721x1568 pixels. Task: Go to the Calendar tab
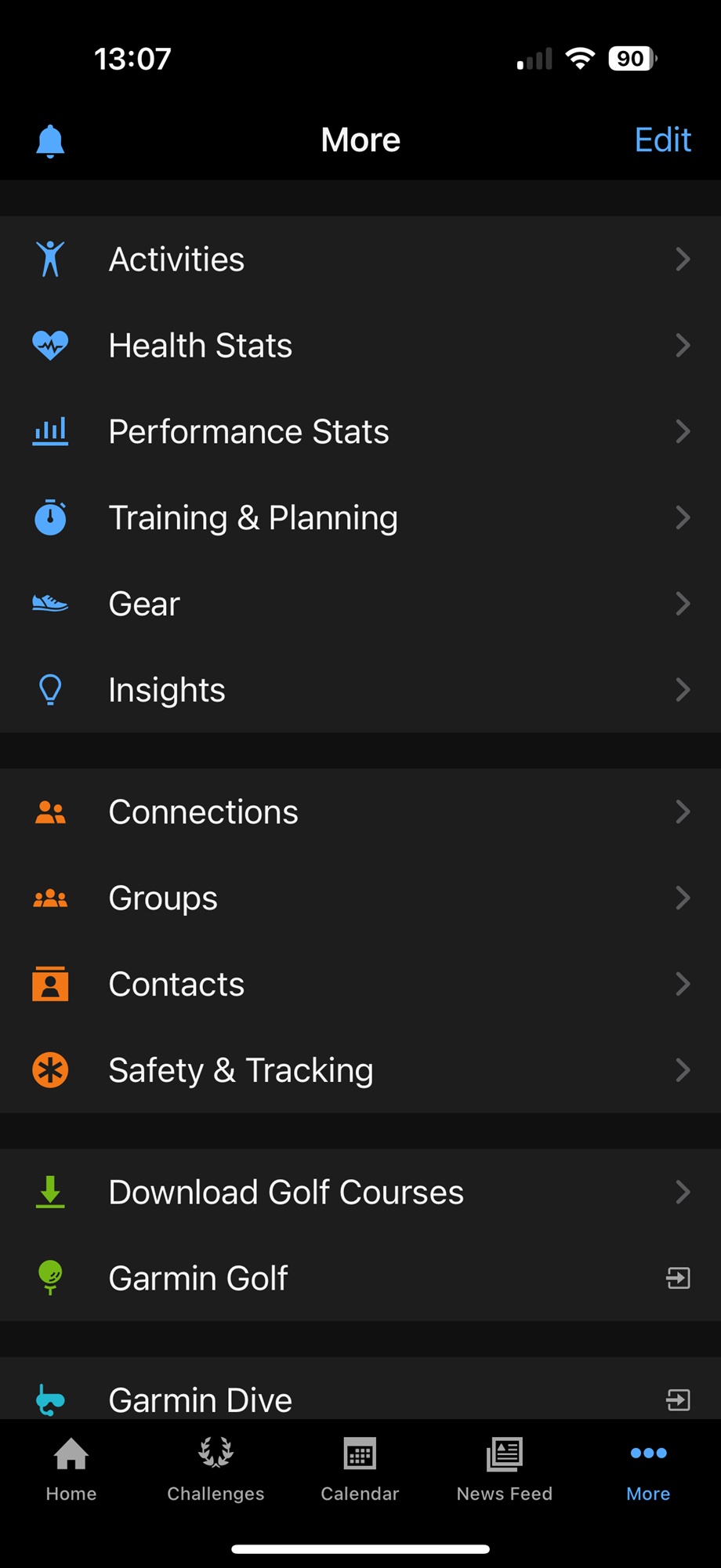pyautogui.click(x=360, y=1470)
